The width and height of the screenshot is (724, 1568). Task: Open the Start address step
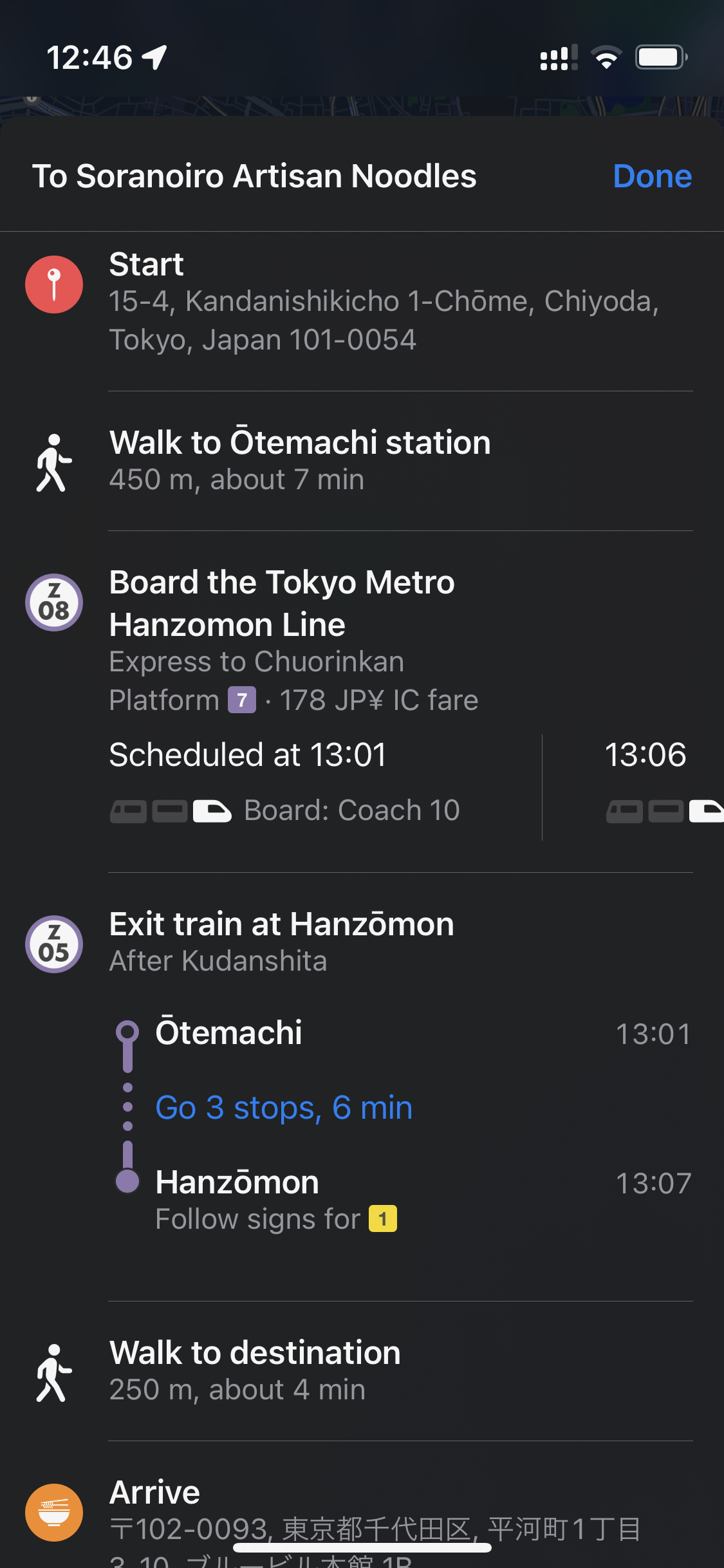384,302
